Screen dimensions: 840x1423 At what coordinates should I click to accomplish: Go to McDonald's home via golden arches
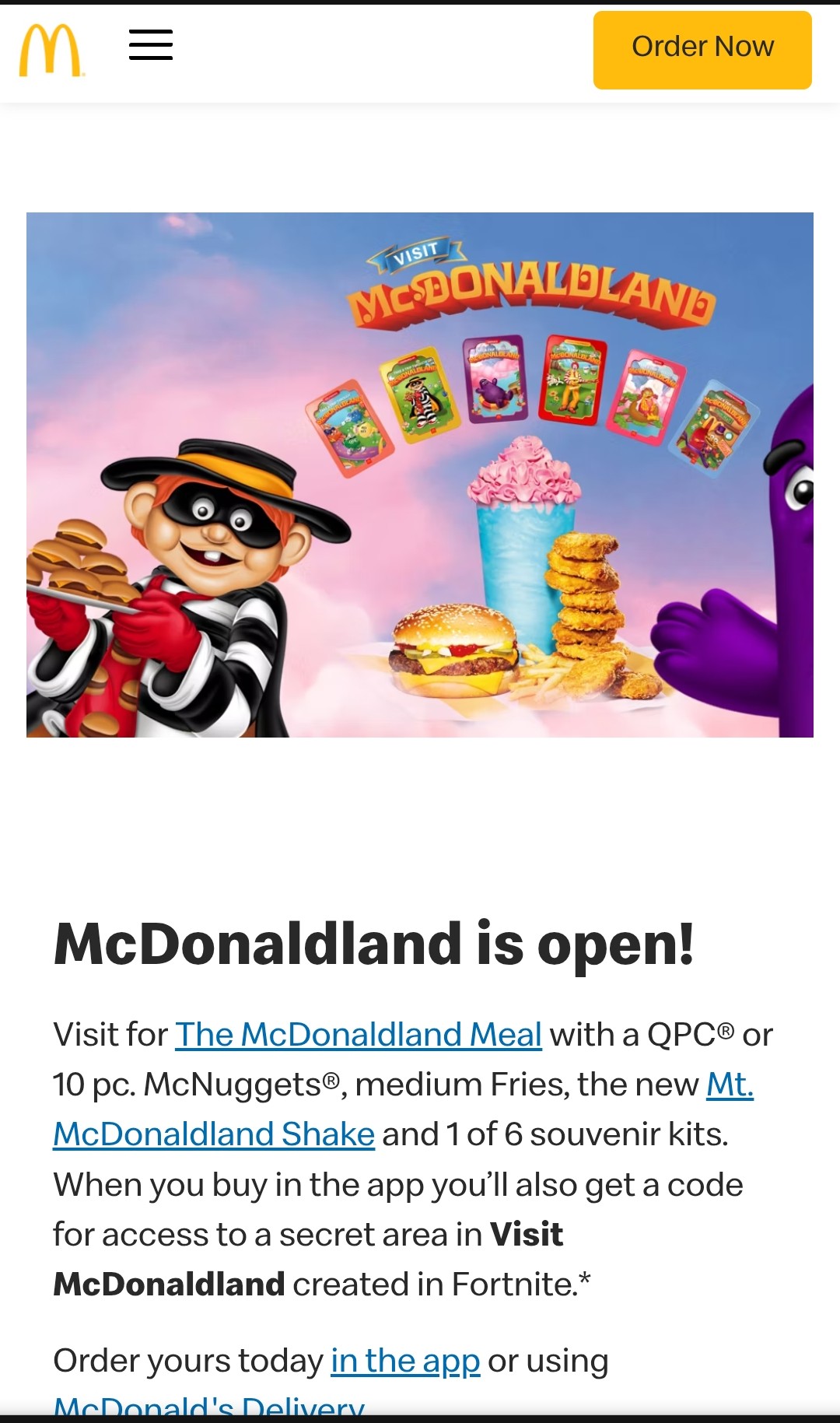tap(51, 51)
